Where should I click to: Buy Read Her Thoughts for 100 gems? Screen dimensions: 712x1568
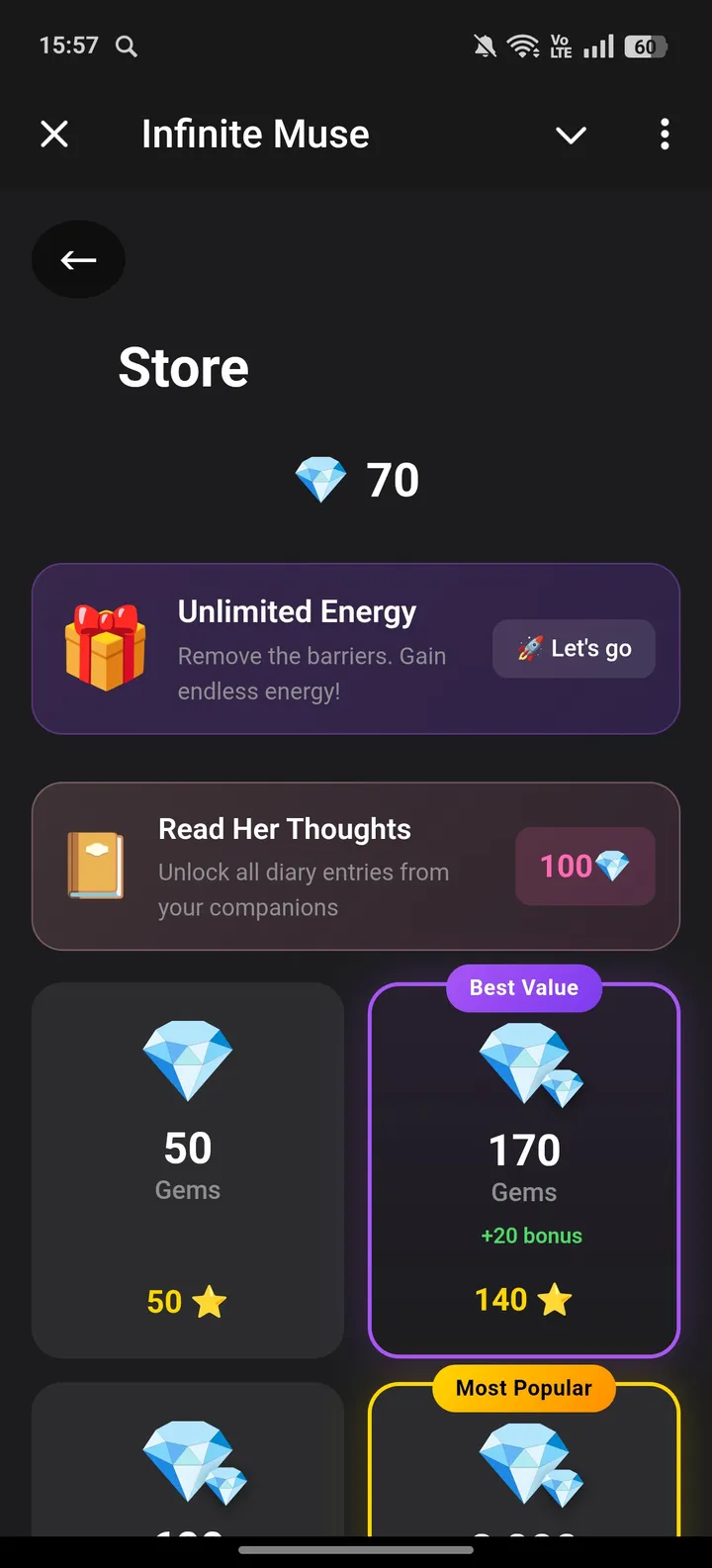point(584,866)
